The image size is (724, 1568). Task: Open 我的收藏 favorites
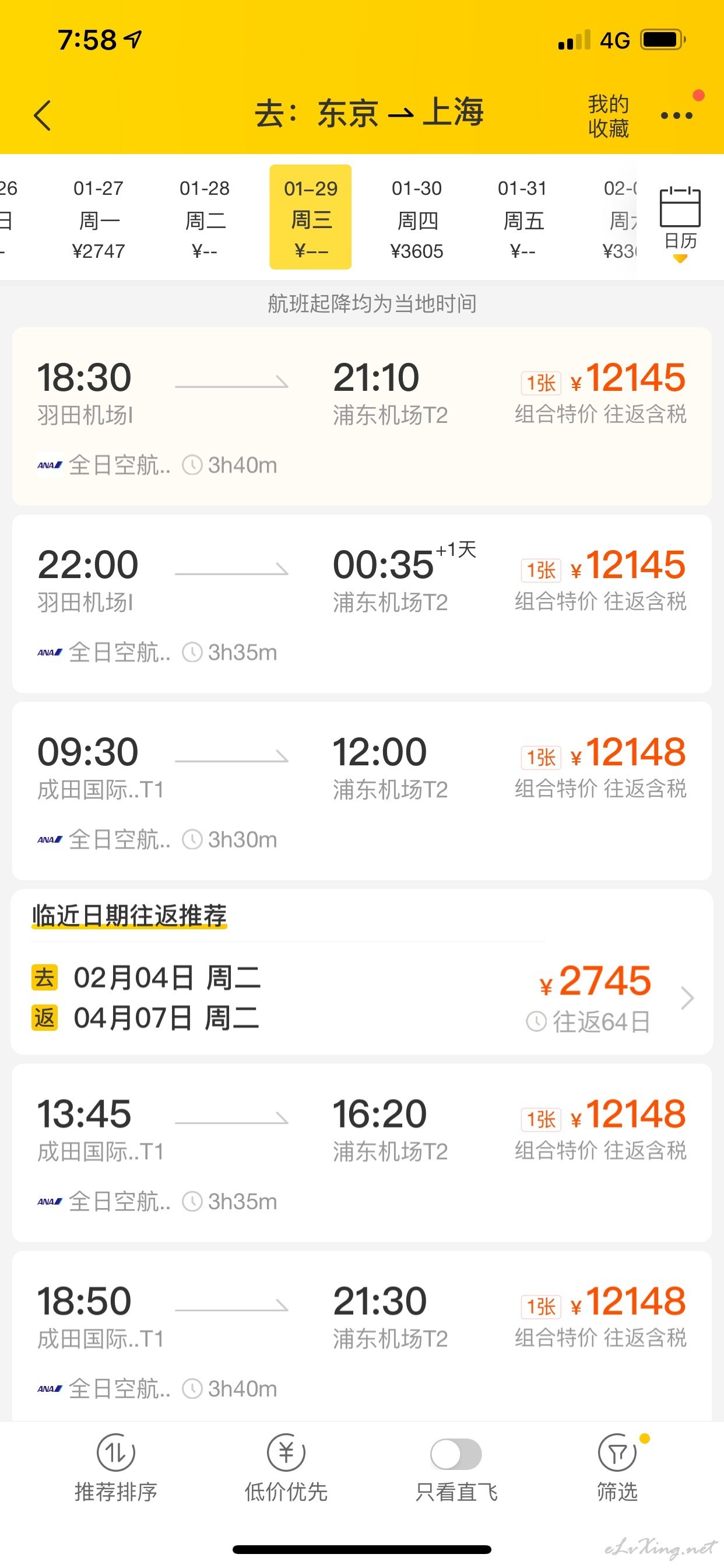point(608,116)
